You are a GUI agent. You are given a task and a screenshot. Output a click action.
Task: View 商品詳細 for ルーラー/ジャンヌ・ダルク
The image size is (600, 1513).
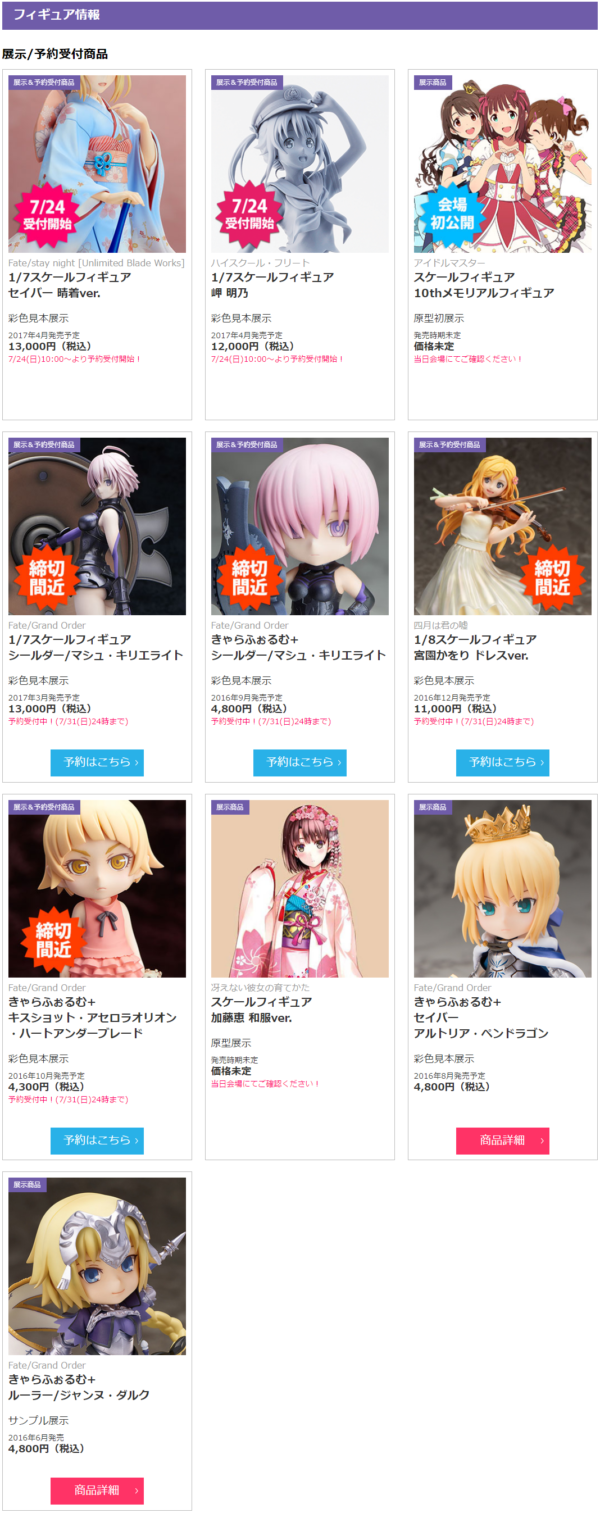[97, 1490]
